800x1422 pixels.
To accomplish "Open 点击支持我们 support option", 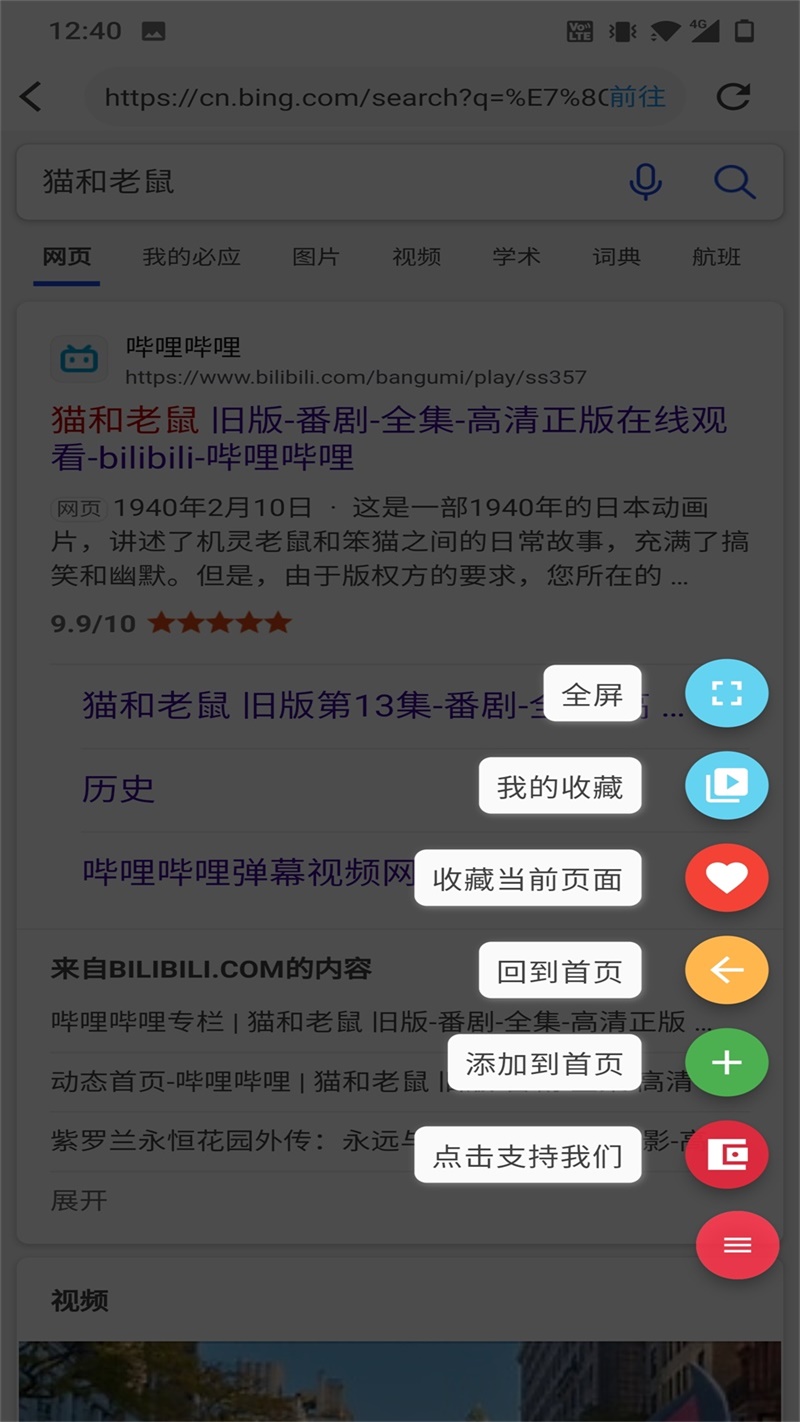I will [x=727, y=1155].
